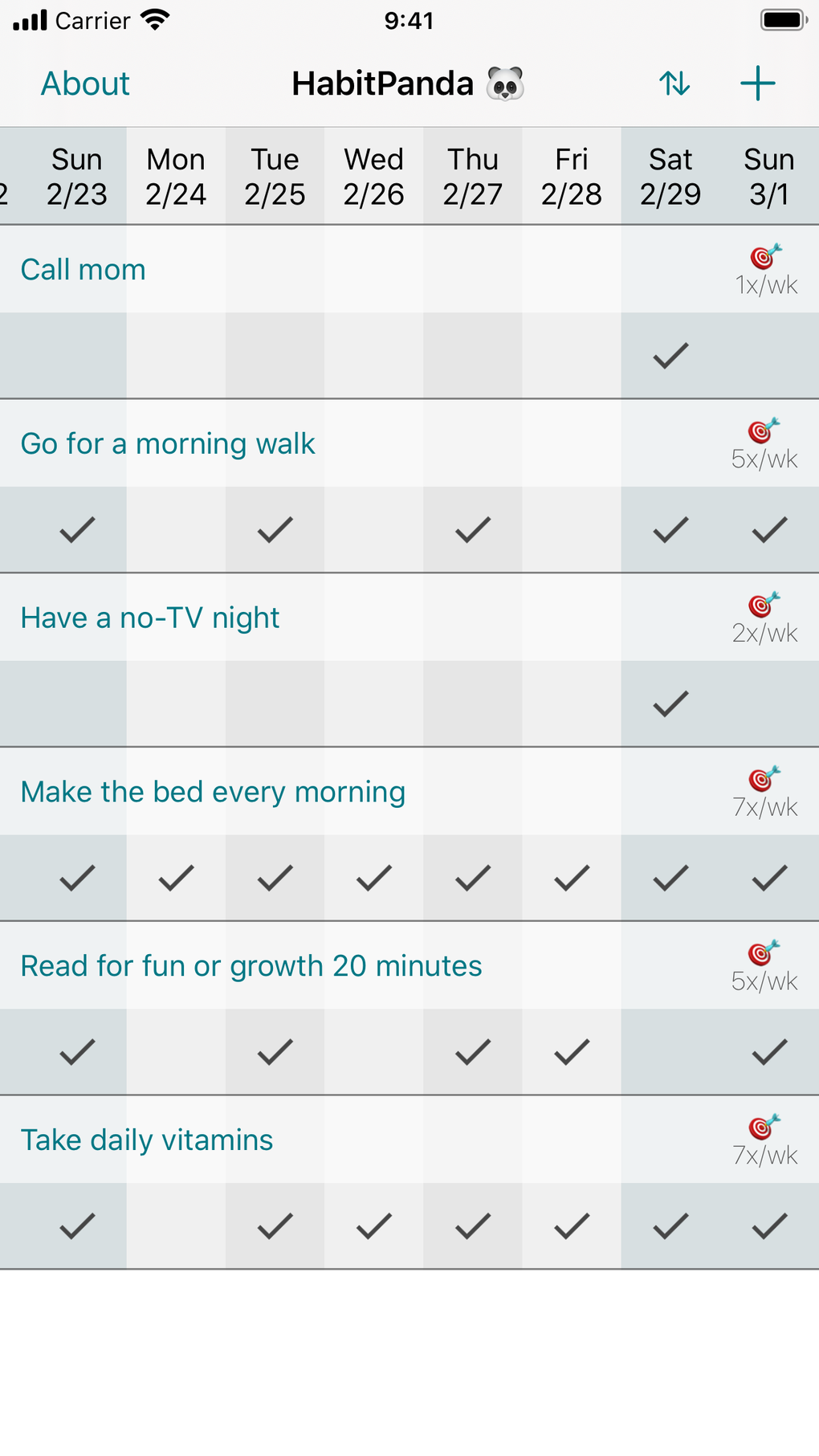819x1456 pixels.
Task: Add a new habit with plus icon
Action: 757,84
